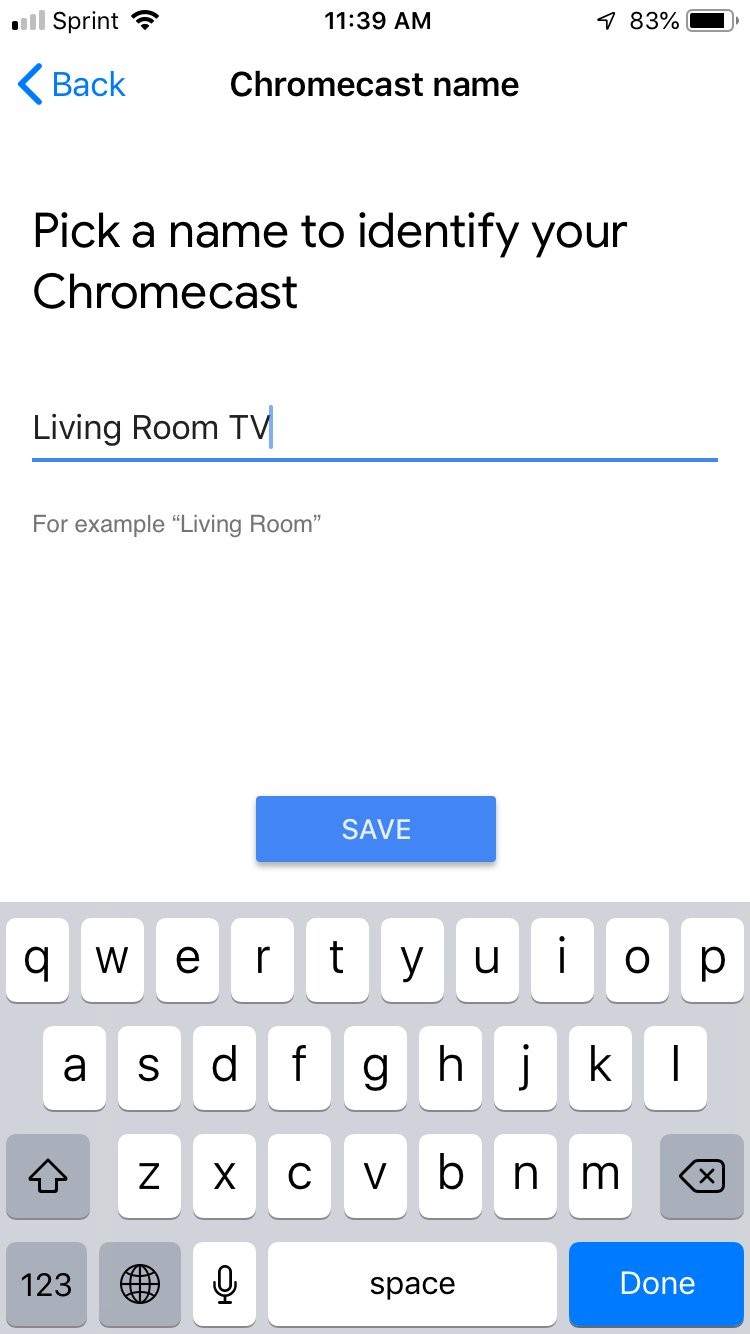750x1334 pixels.
Task: Open keyboard language globe key
Action: 140,1283
